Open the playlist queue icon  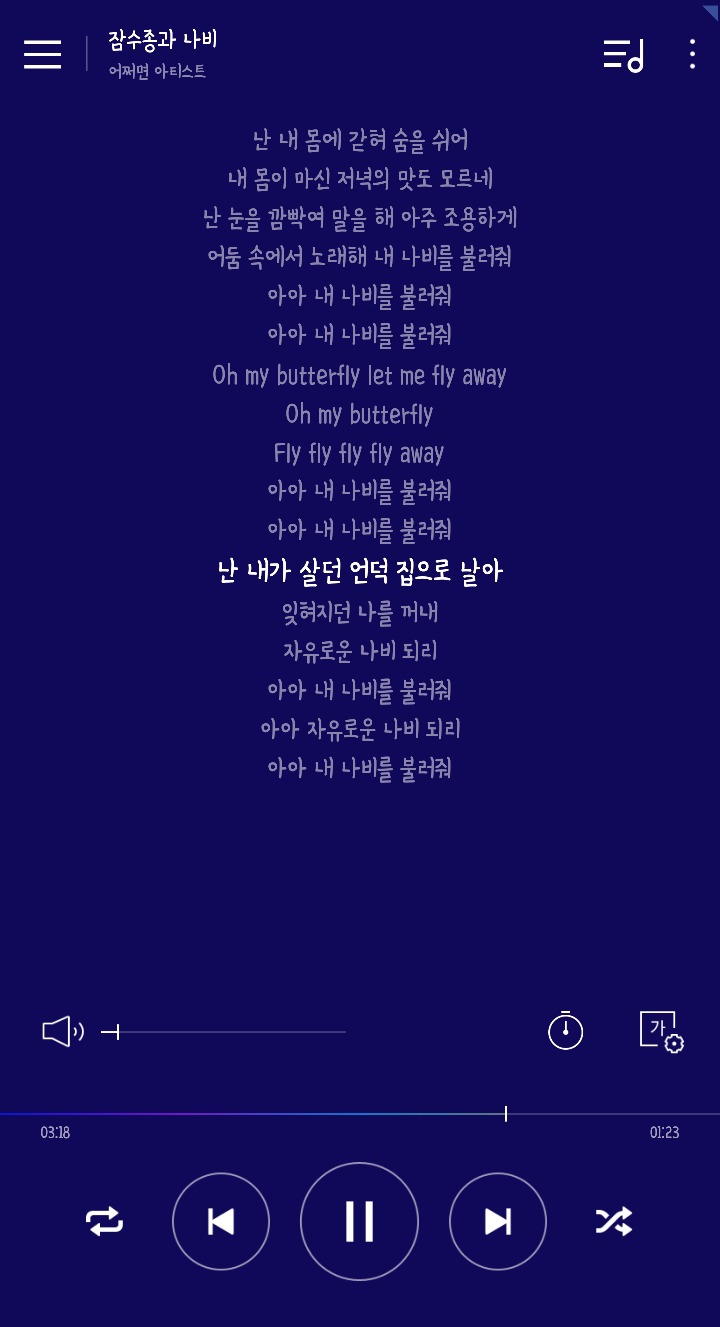tap(624, 54)
